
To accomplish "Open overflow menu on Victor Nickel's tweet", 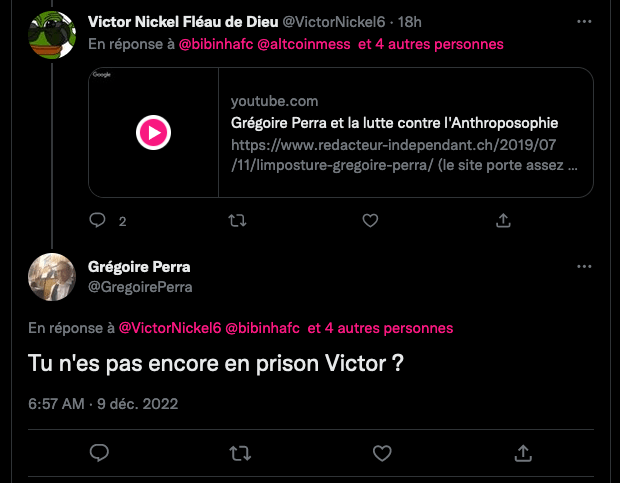I will pyautogui.click(x=583, y=21).
